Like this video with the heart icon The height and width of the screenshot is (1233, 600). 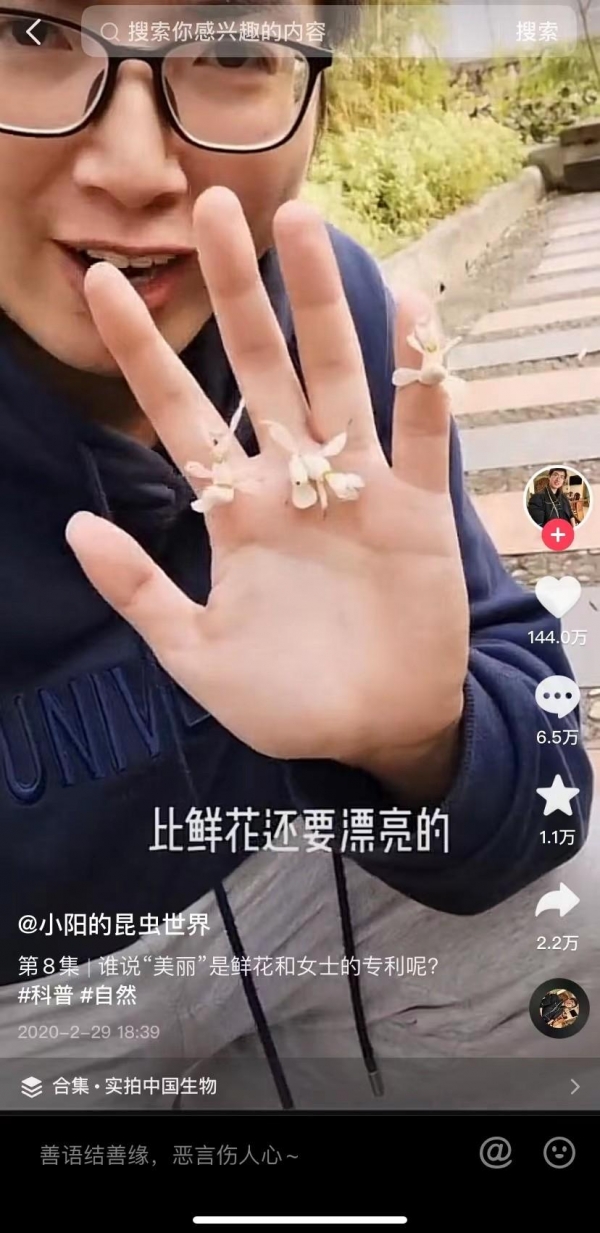tap(557, 598)
